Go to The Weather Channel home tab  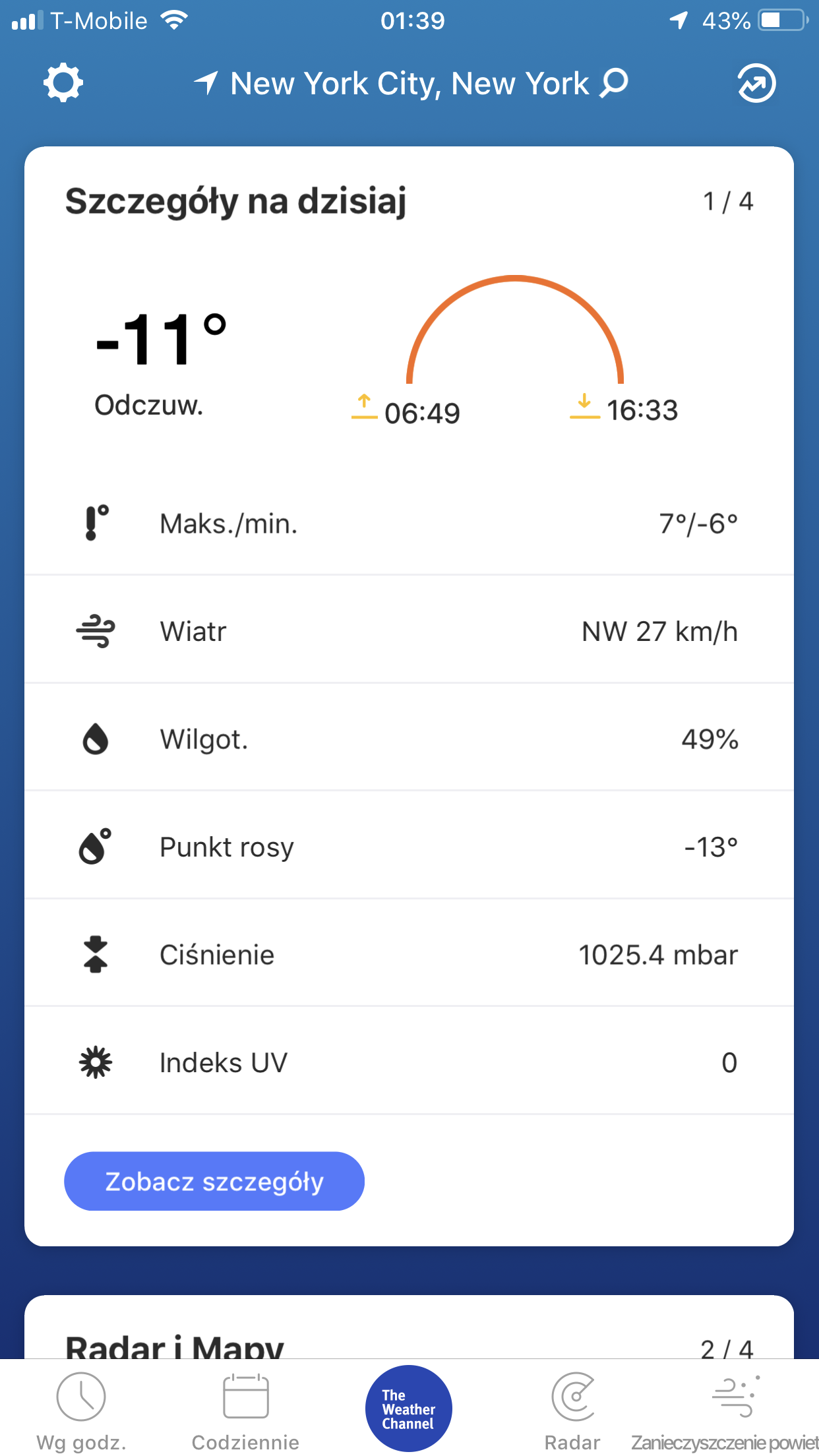[x=409, y=1407]
